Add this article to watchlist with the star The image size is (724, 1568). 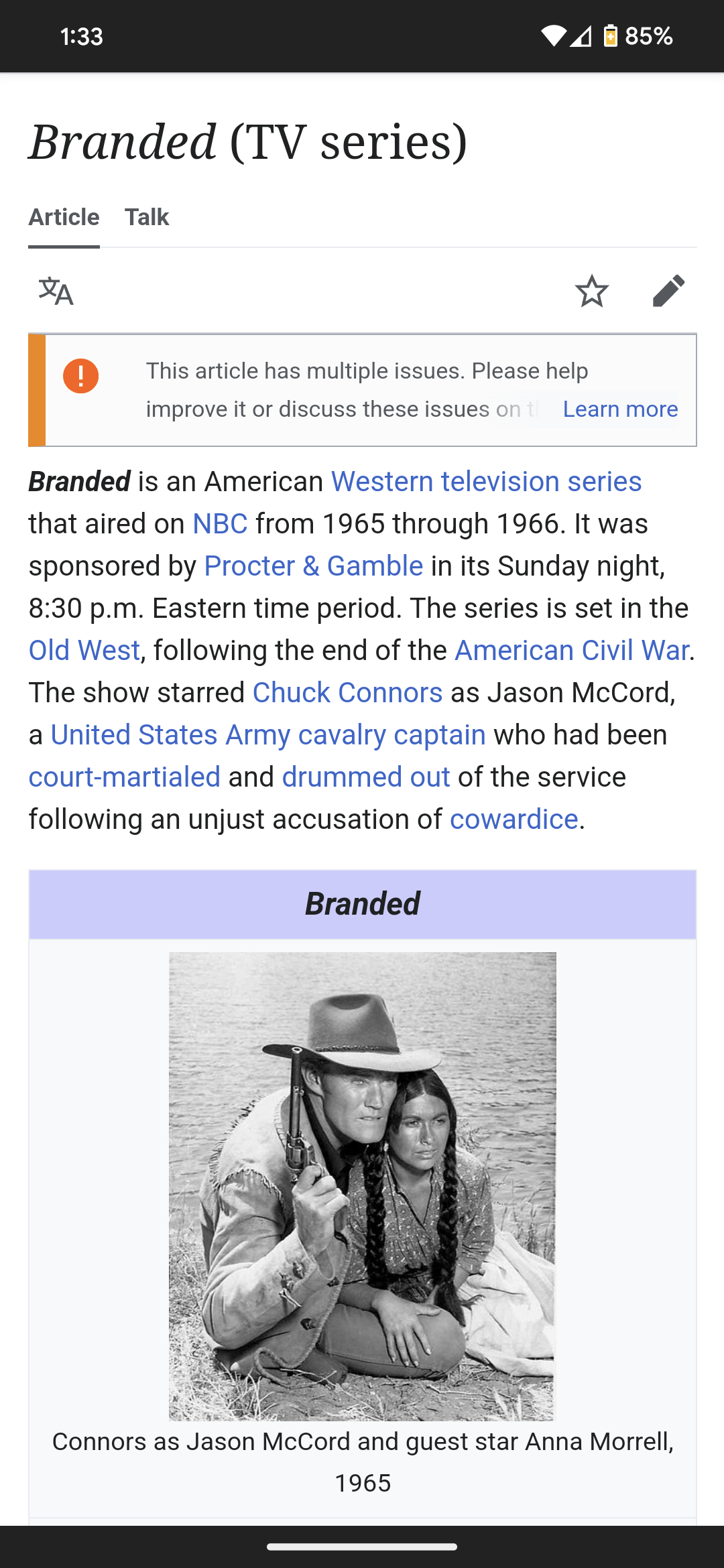[x=592, y=291]
